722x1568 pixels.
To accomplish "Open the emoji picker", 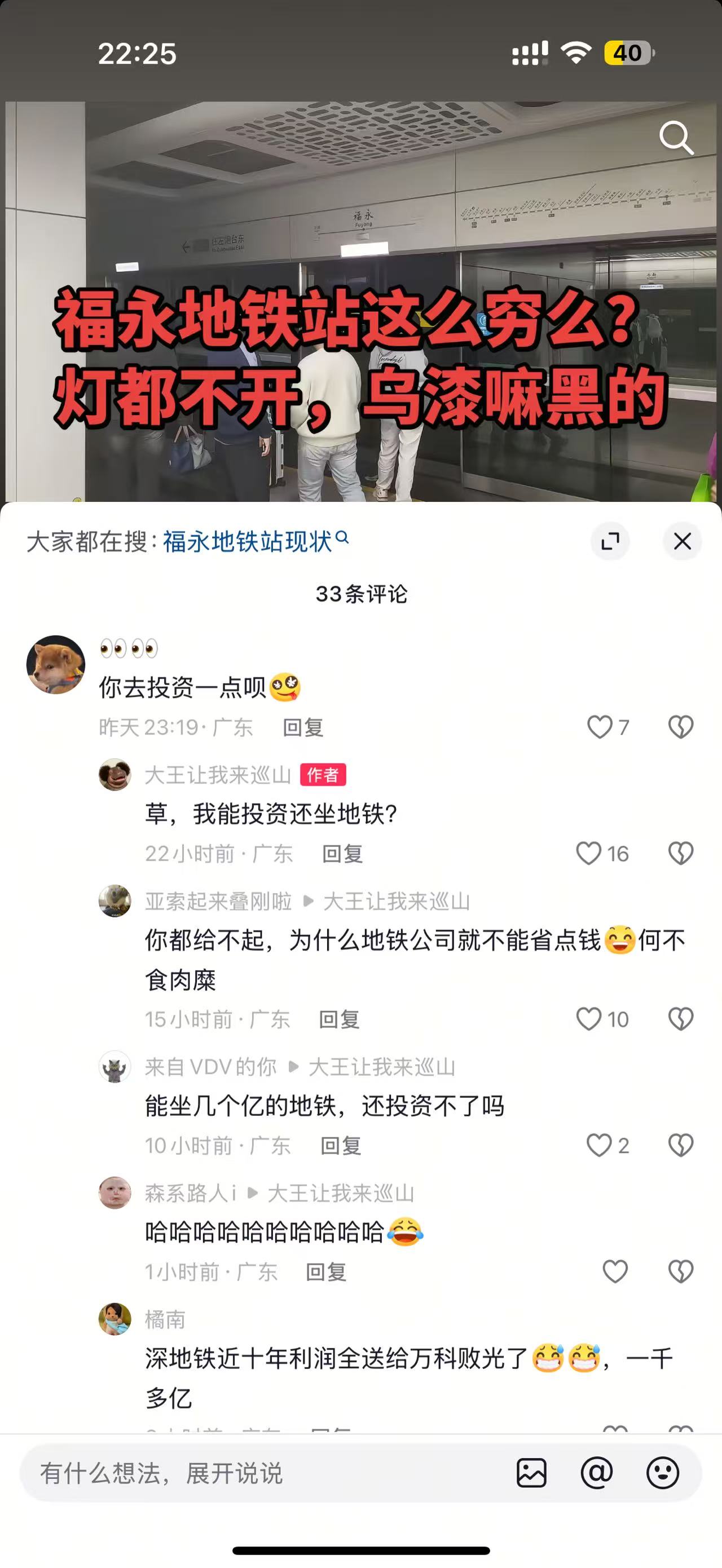I will pos(662,1474).
